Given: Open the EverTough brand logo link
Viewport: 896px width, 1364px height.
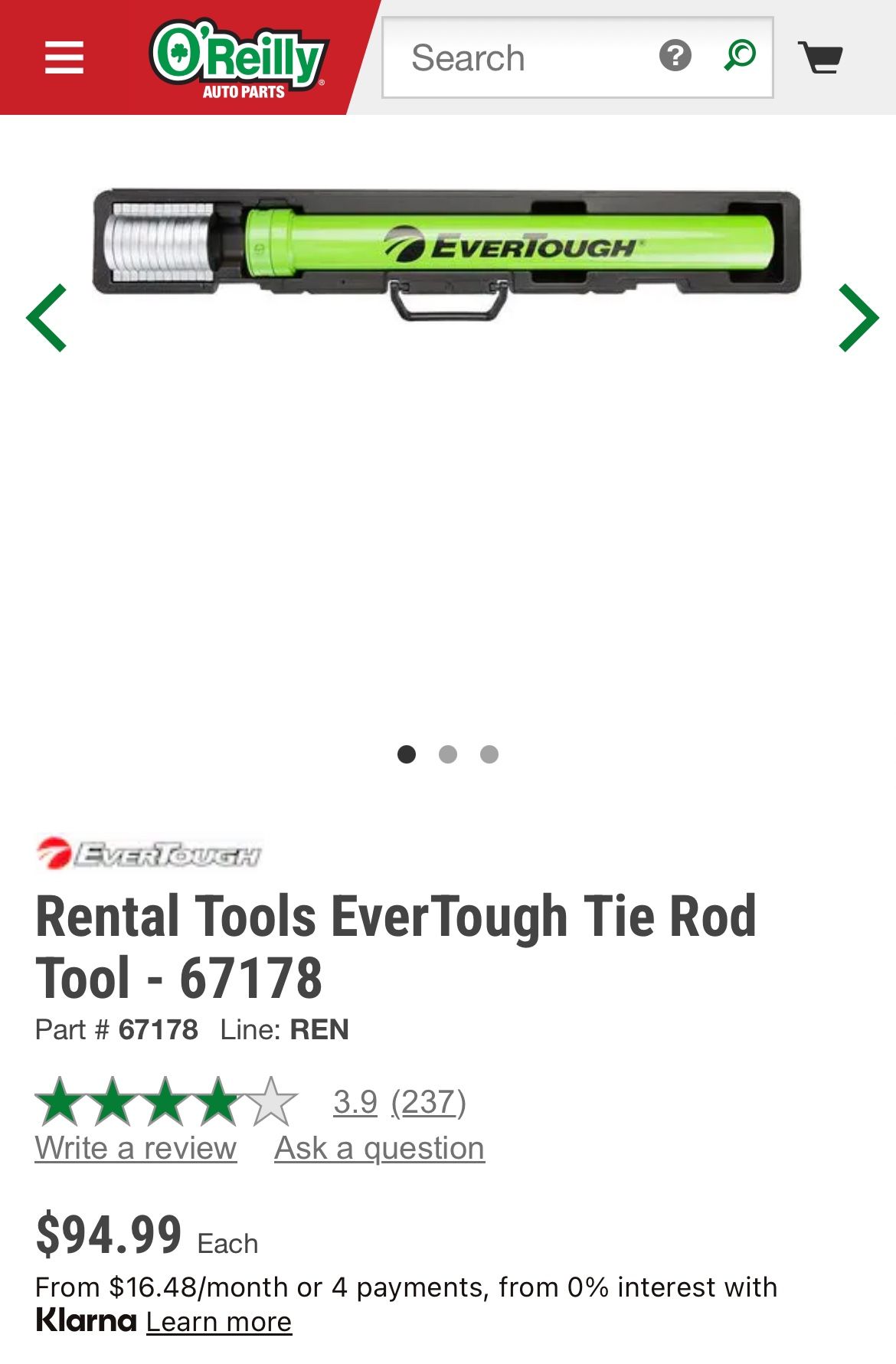Looking at the screenshot, I should [x=149, y=853].
